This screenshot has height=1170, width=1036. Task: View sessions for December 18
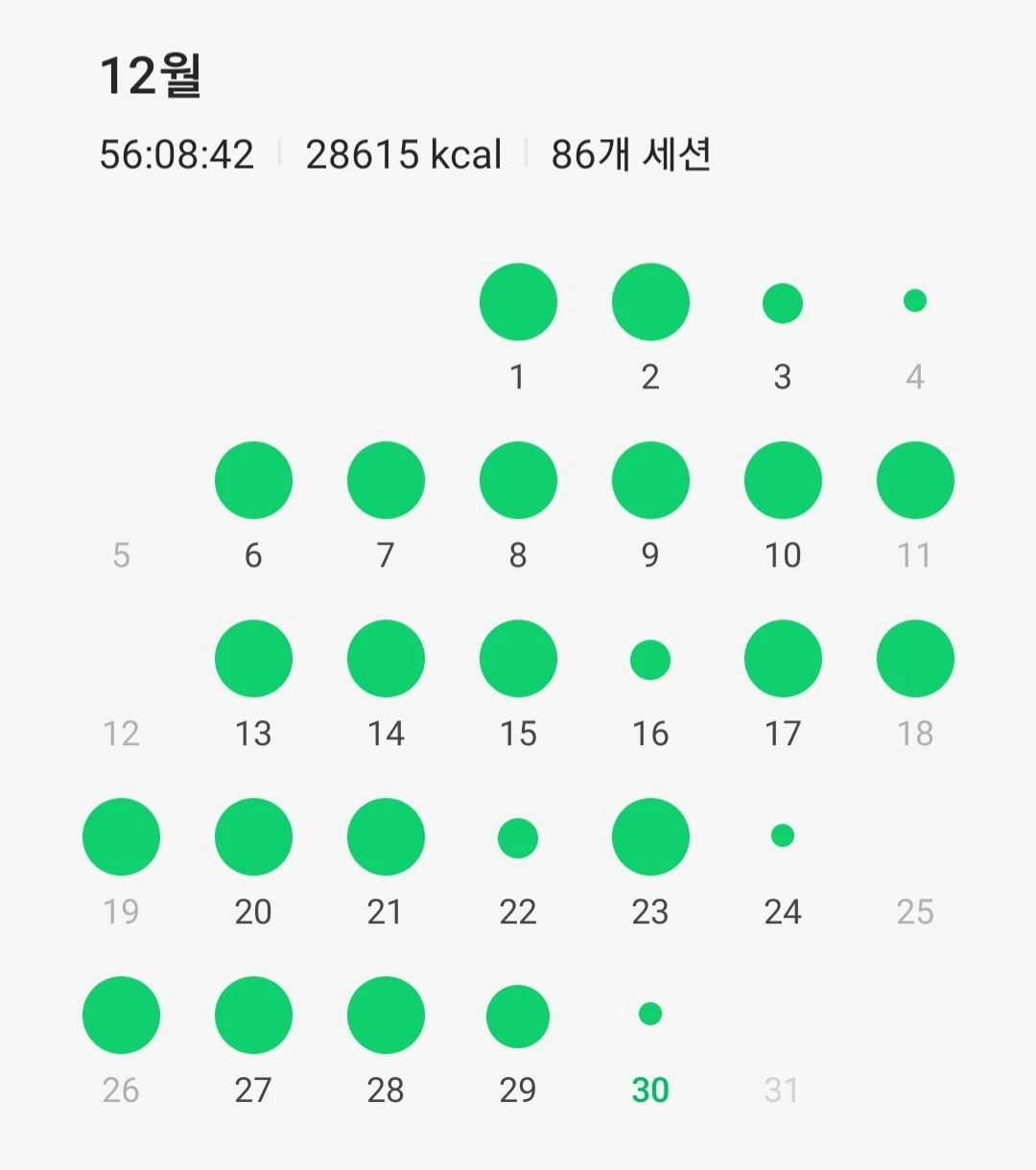coord(915,659)
